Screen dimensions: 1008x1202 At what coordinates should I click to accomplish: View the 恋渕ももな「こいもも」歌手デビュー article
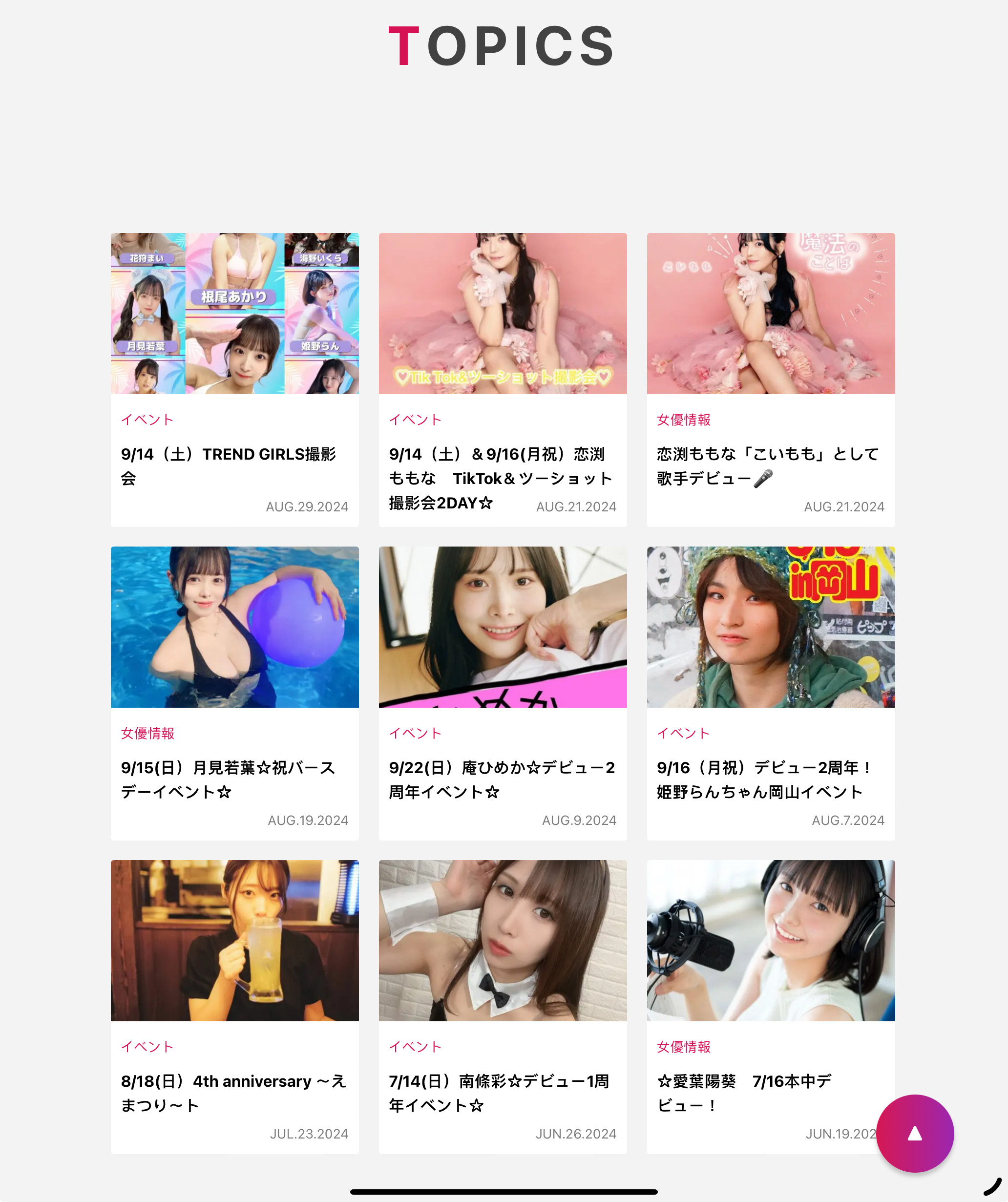click(x=771, y=379)
